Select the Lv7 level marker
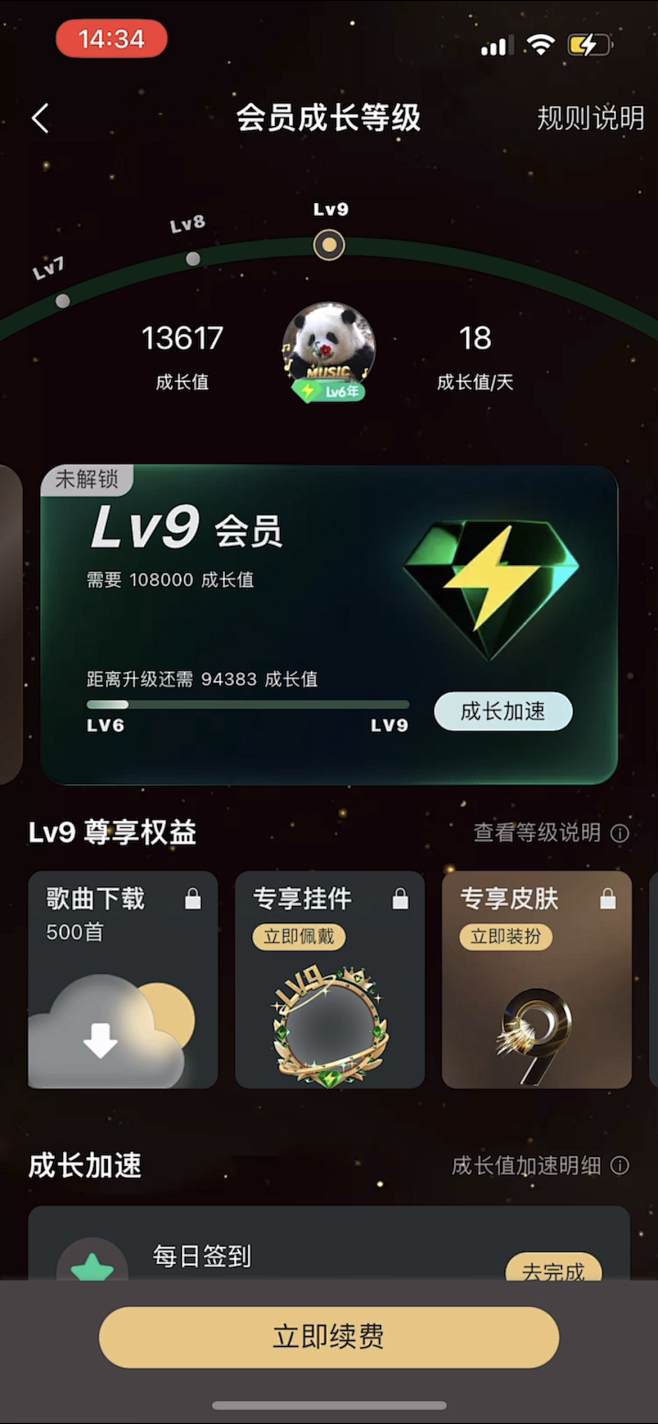658x1424 pixels. coord(62,300)
